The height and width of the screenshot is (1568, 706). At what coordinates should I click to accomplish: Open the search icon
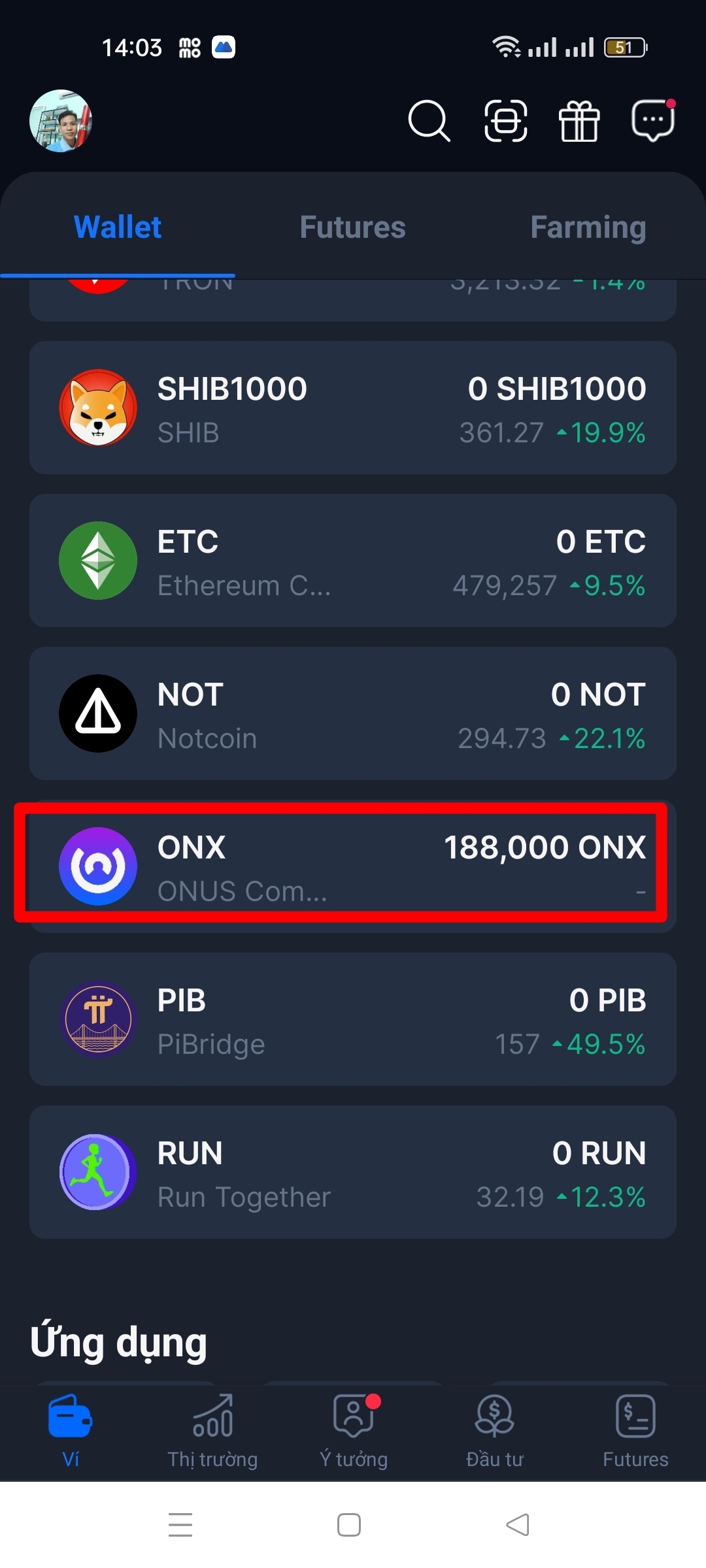point(429,121)
